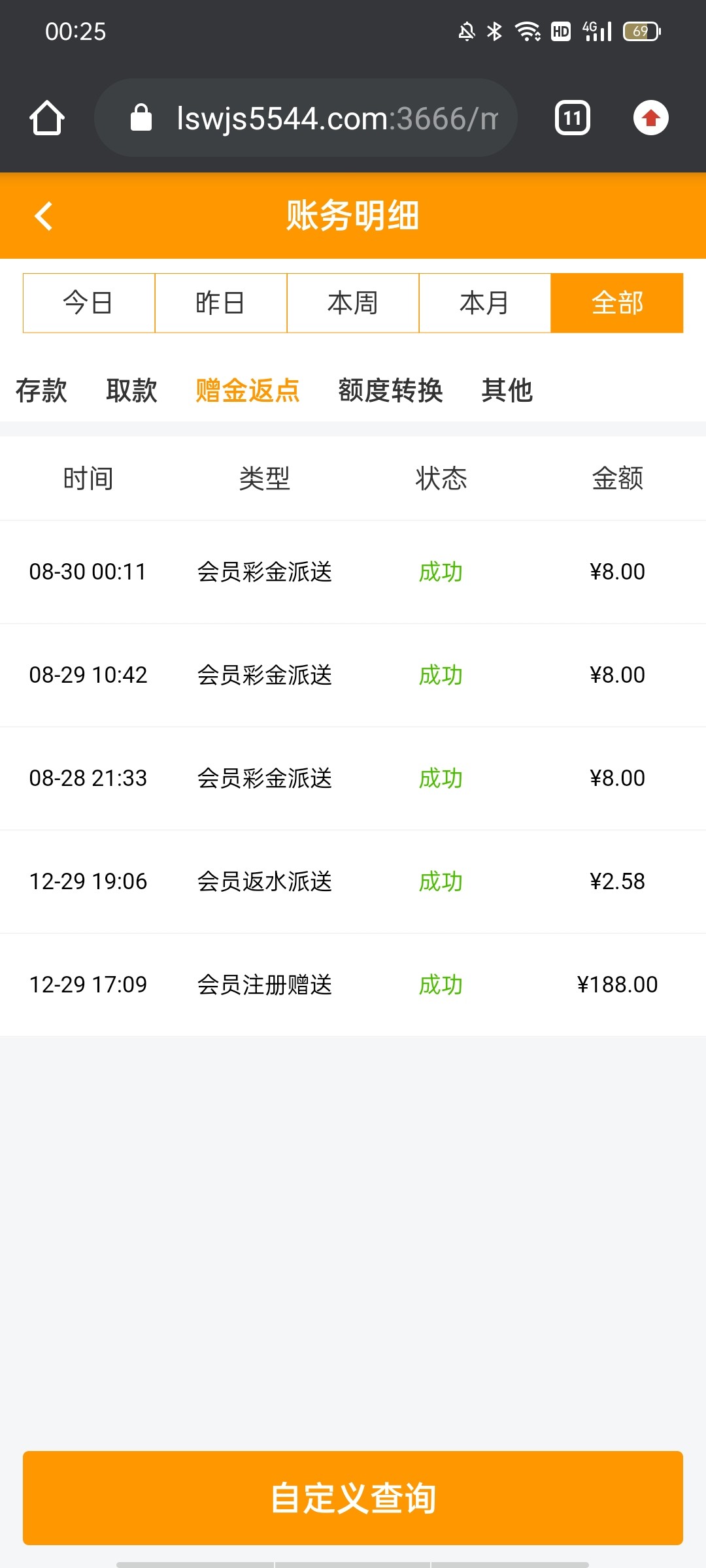
Task: View the 其他 category
Action: click(x=507, y=391)
